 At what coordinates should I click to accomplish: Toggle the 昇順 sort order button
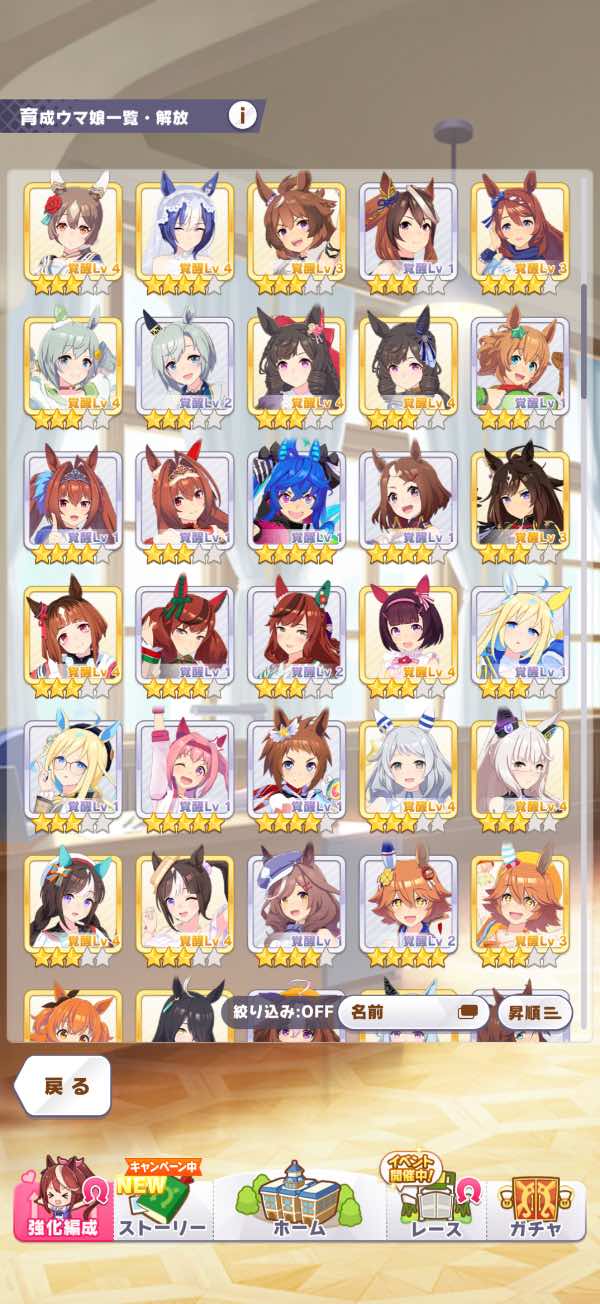pos(534,1011)
